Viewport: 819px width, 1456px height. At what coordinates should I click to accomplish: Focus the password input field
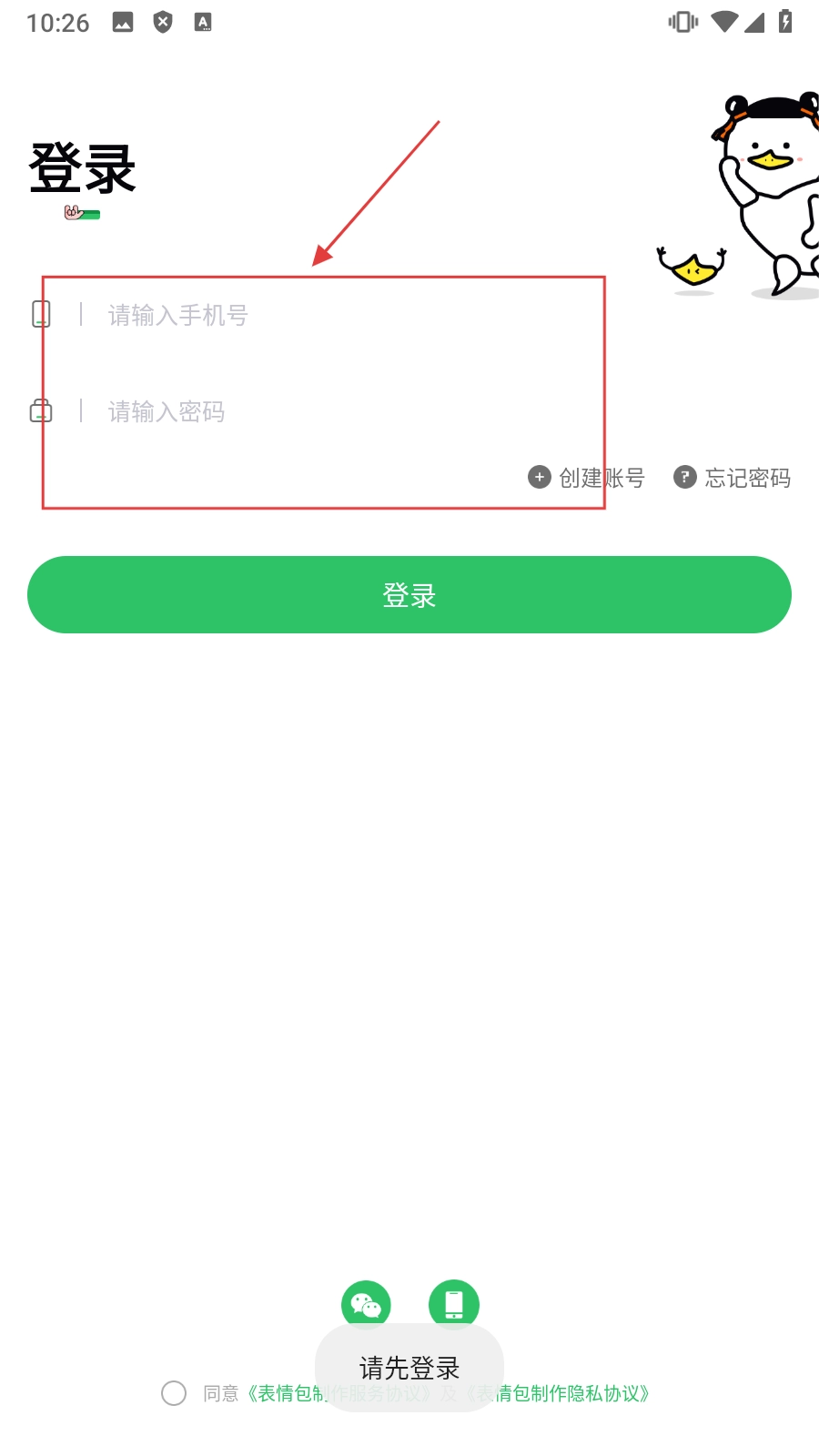[346, 411]
